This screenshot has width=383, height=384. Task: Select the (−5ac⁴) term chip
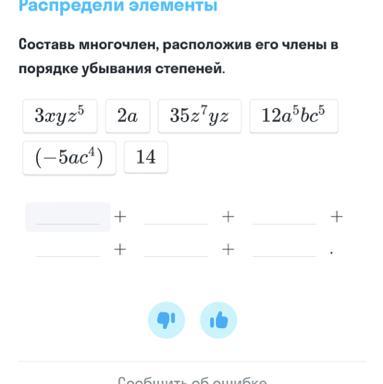point(69,157)
